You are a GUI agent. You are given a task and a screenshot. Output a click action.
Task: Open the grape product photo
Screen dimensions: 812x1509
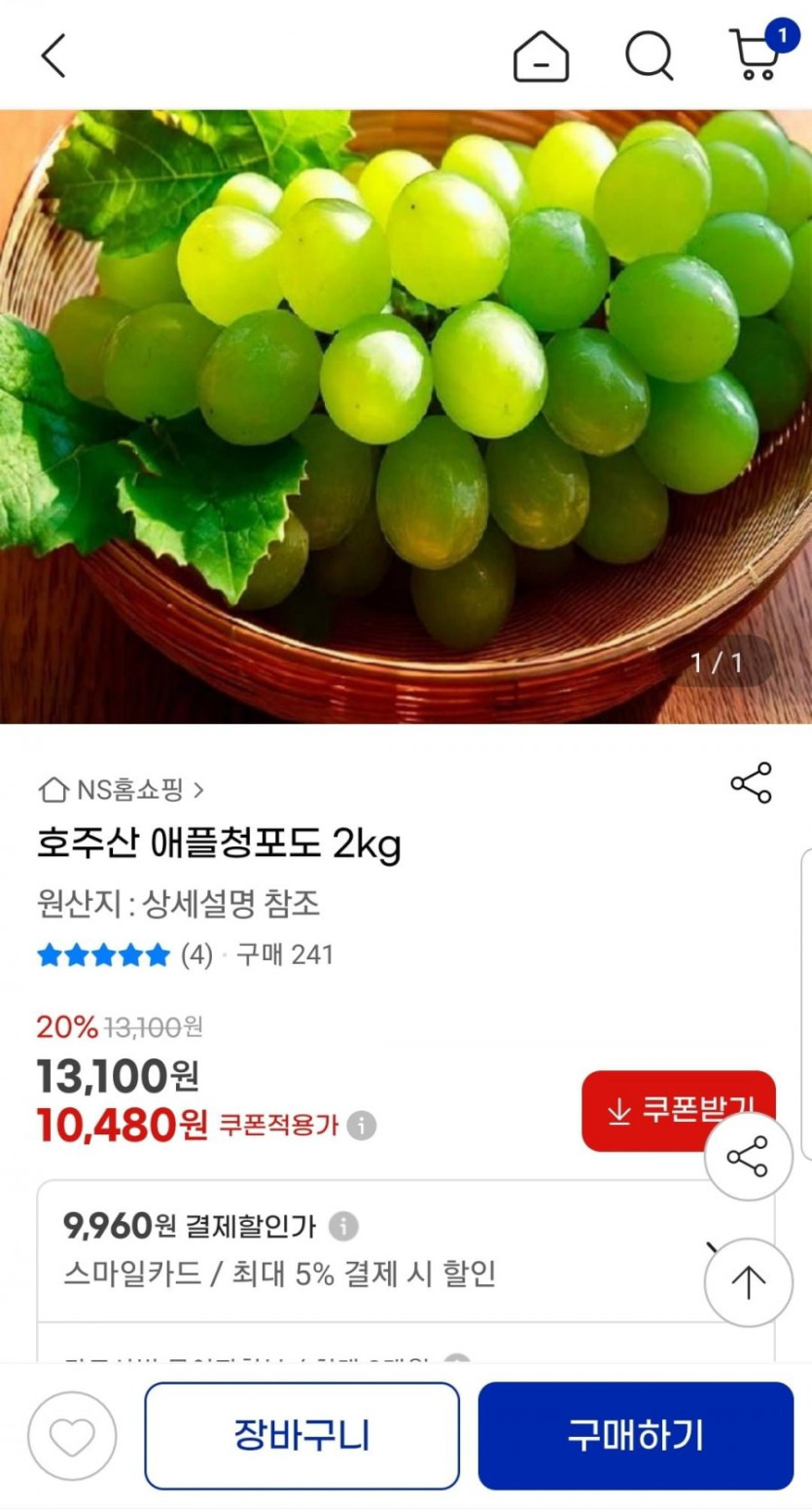point(406,416)
